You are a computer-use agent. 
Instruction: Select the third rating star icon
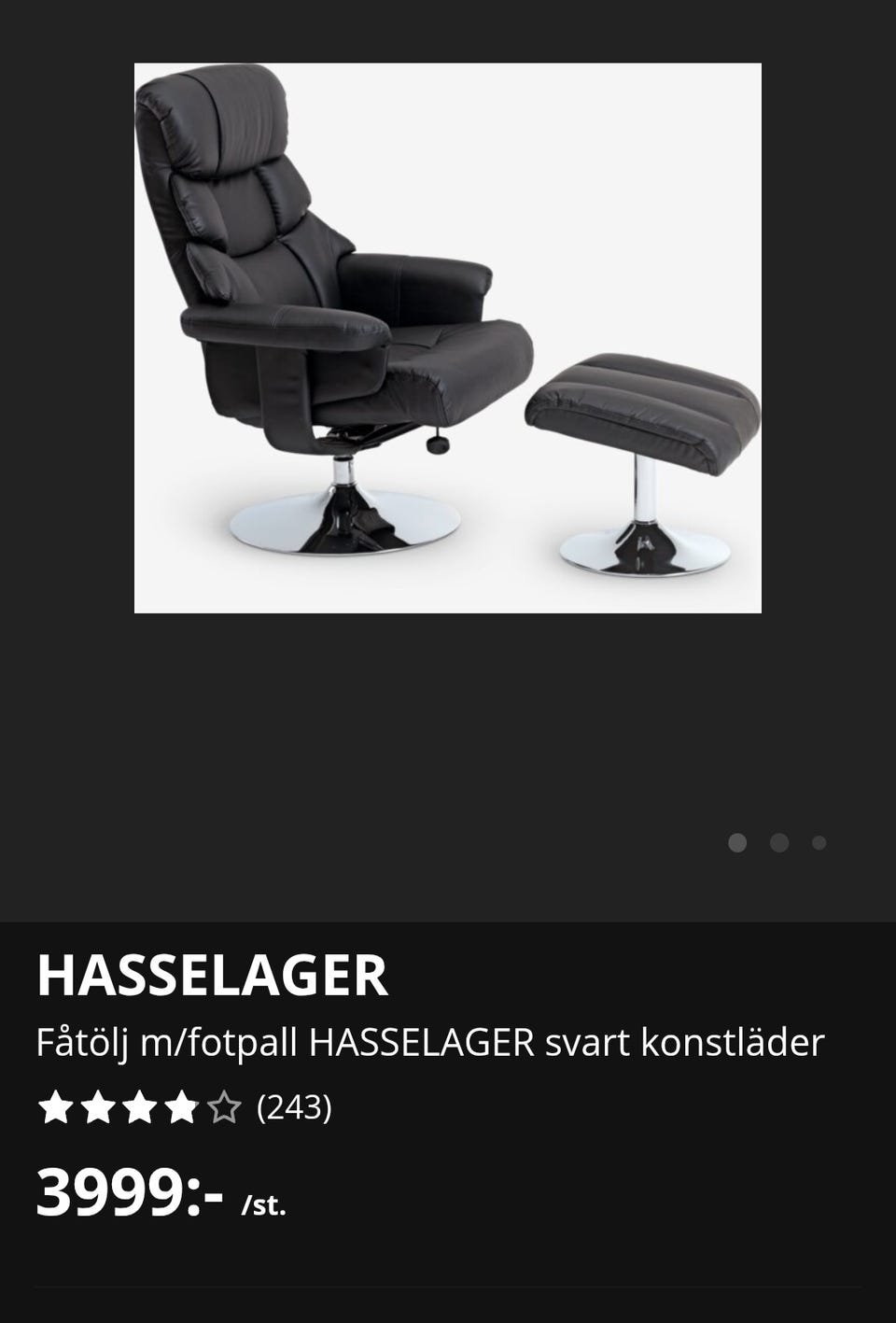coord(138,1109)
